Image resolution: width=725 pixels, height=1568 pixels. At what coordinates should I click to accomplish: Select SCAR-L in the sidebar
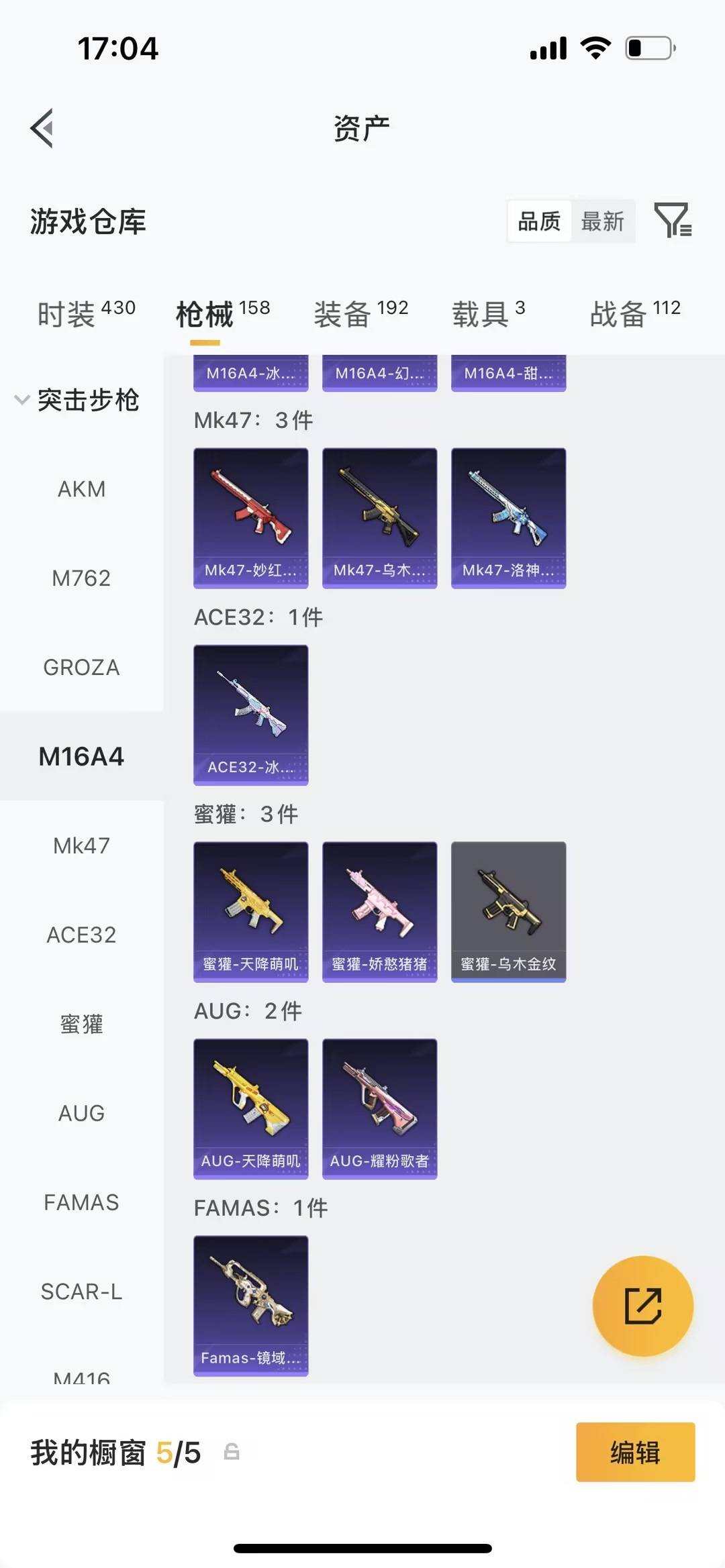(81, 1292)
